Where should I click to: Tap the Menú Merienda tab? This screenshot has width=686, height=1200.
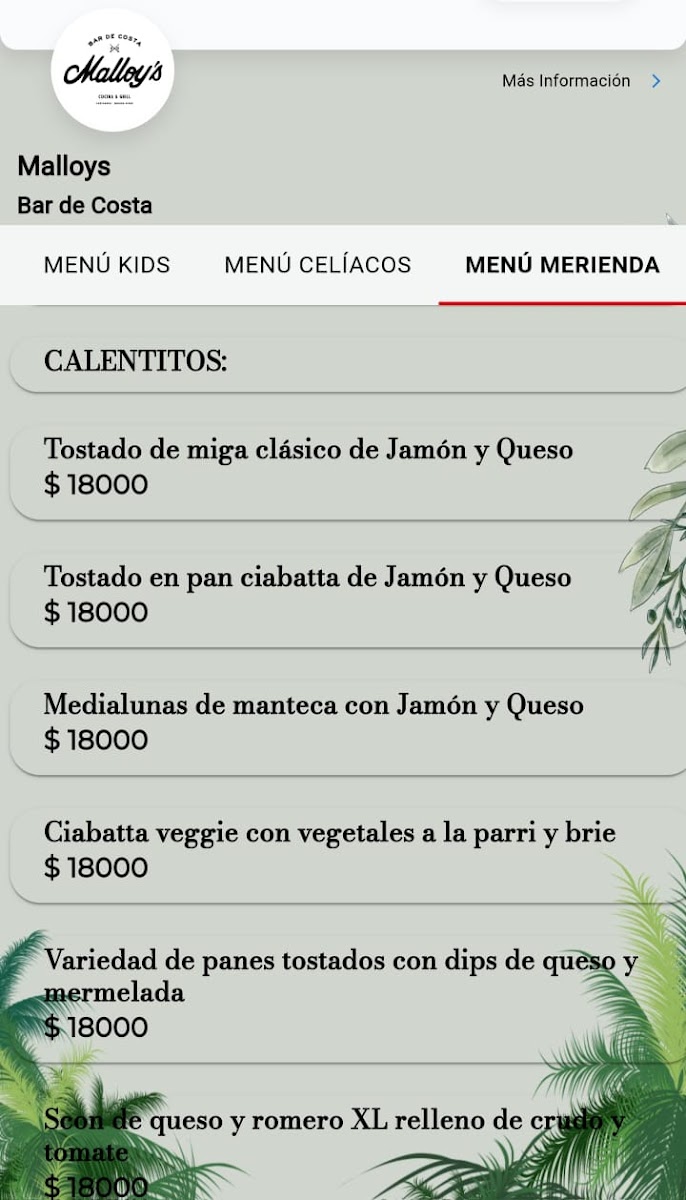tap(562, 265)
